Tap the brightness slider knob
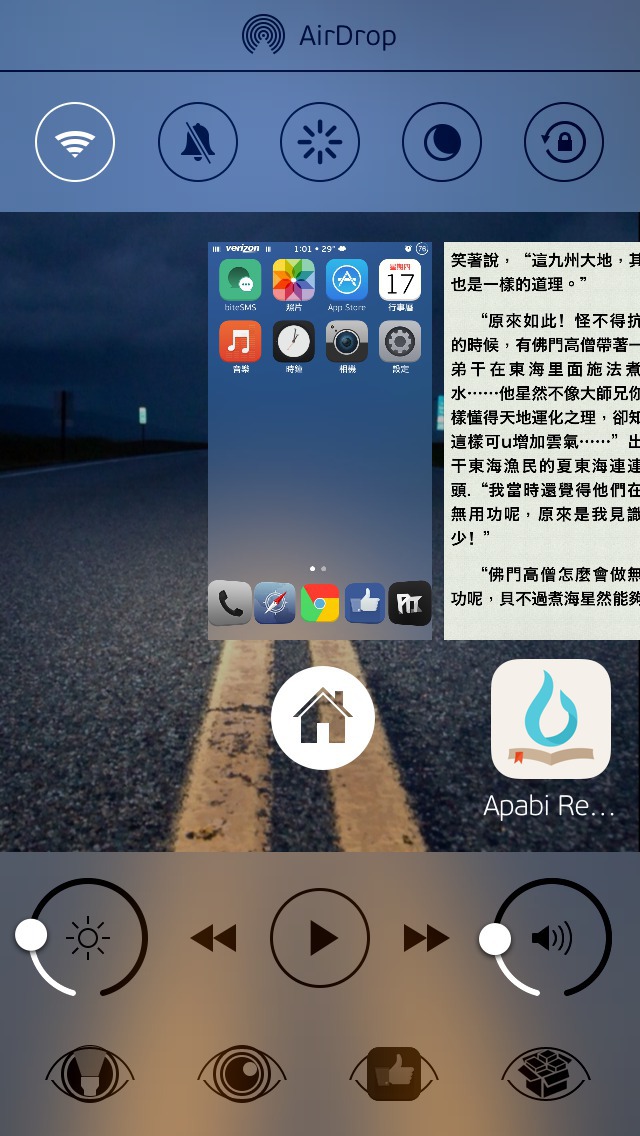Image resolution: width=640 pixels, height=1136 pixels. point(31,935)
